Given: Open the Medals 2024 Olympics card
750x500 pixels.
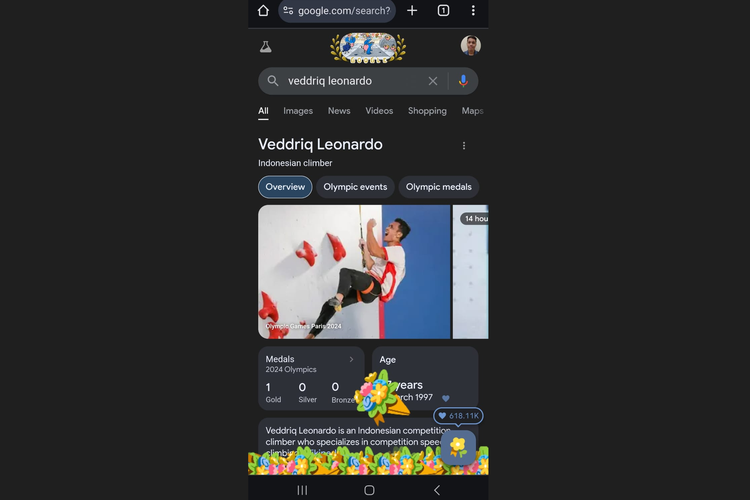Looking at the screenshot, I should pyautogui.click(x=310, y=378).
